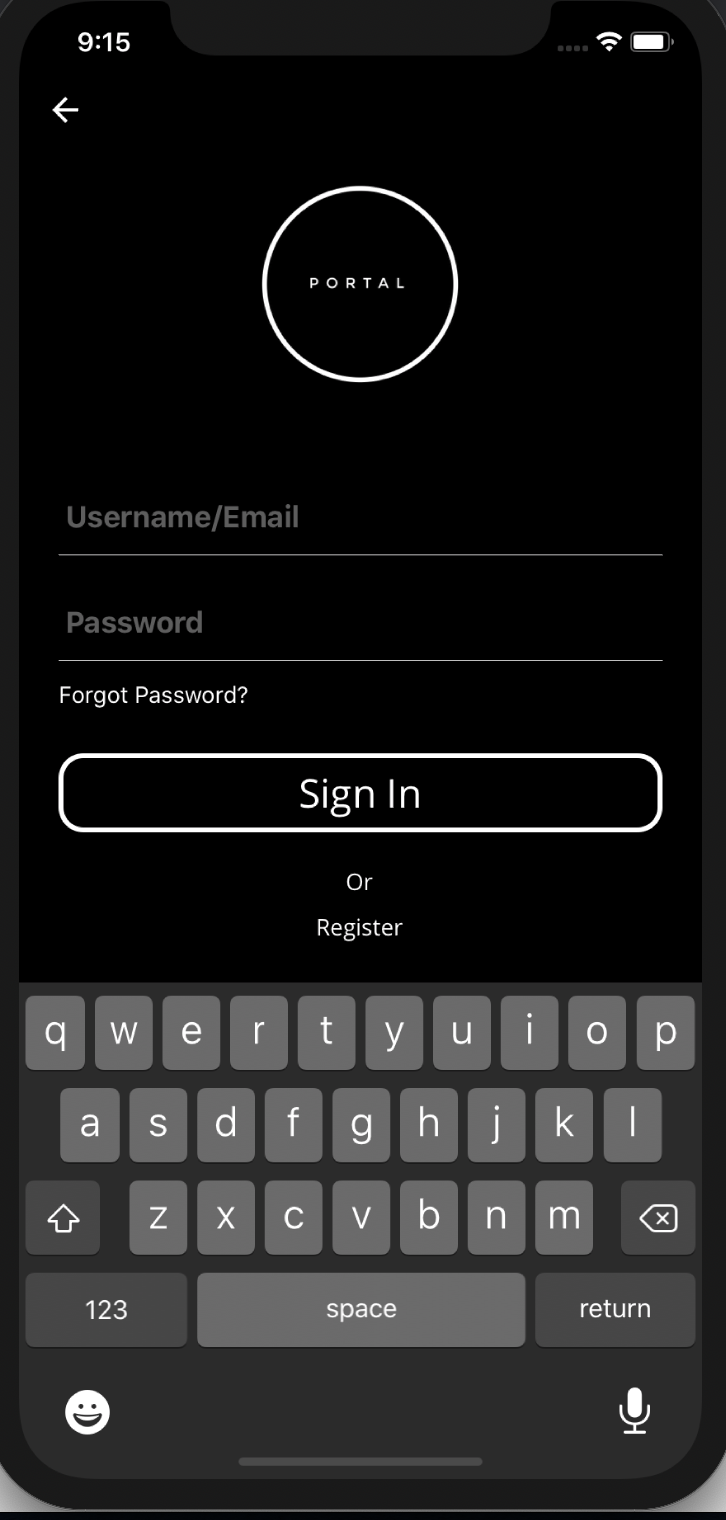This screenshot has width=726, height=1520.
Task: Focus the Password input field
Action: (360, 622)
